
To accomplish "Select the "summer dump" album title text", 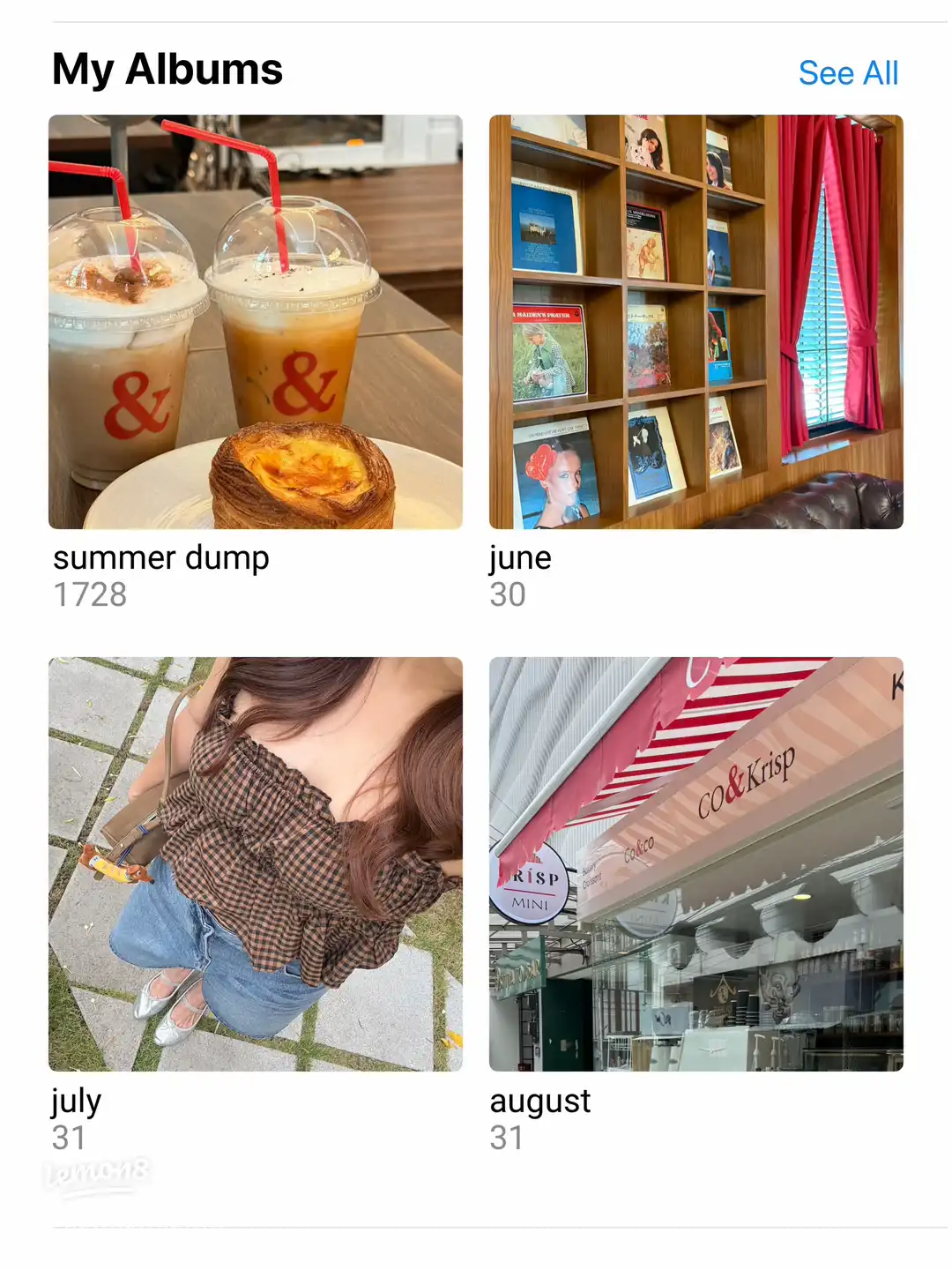I will tap(161, 557).
